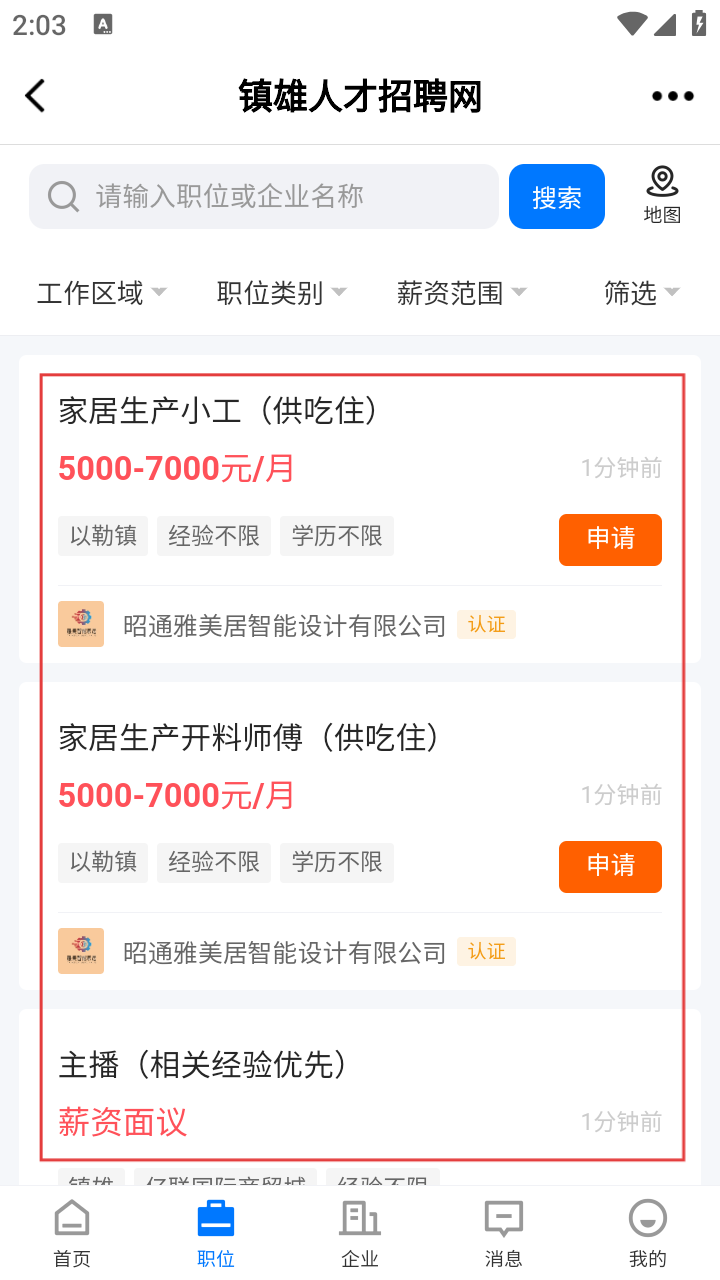The image size is (720, 1280).
Task: Apply for the 家居生产小工 job
Action: [610, 539]
